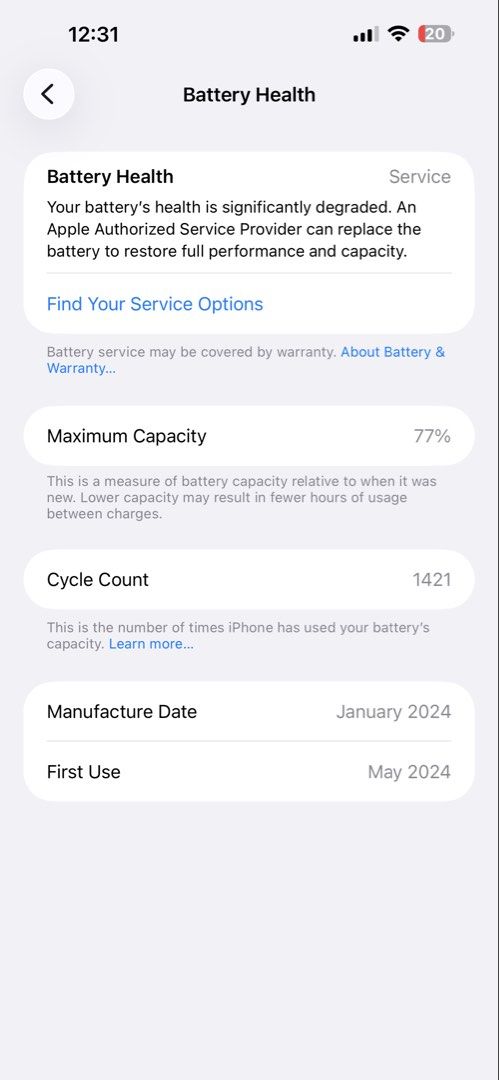Go back from Battery Health
The width and height of the screenshot is (499, 1080).
point(49,94)
